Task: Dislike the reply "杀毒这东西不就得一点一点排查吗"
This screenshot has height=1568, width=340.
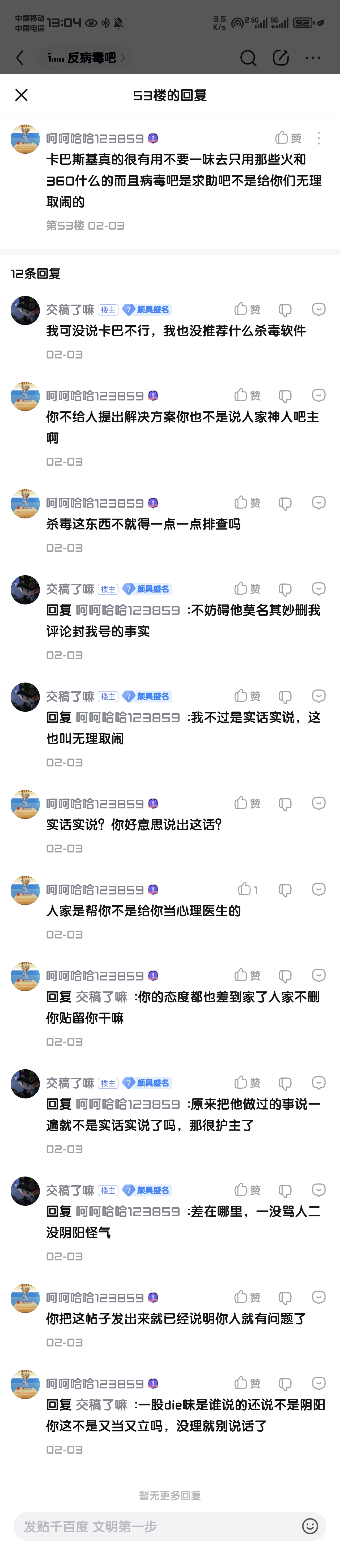Action: [x=284, y=503]
